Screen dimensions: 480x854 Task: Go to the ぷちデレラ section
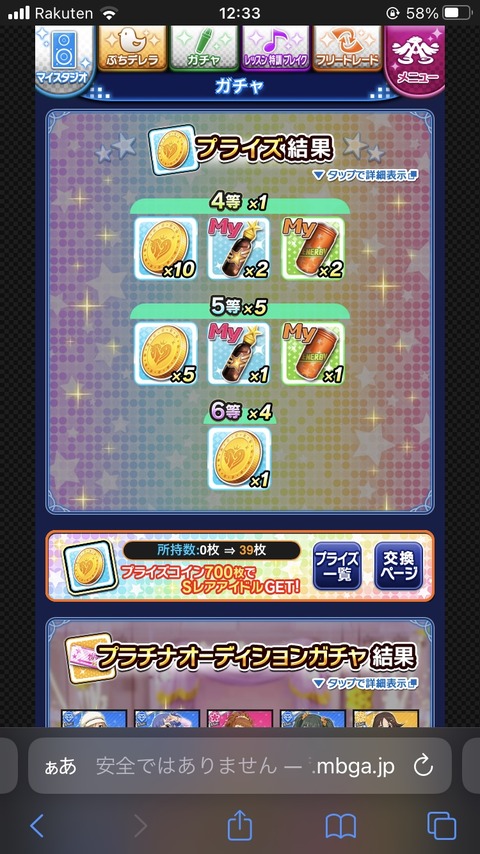(132, 48)
